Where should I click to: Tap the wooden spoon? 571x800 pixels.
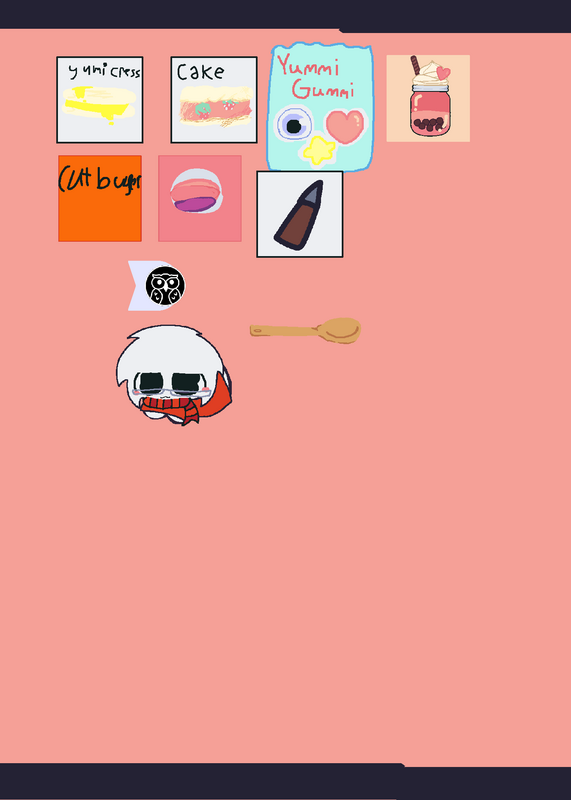point(305,331)
